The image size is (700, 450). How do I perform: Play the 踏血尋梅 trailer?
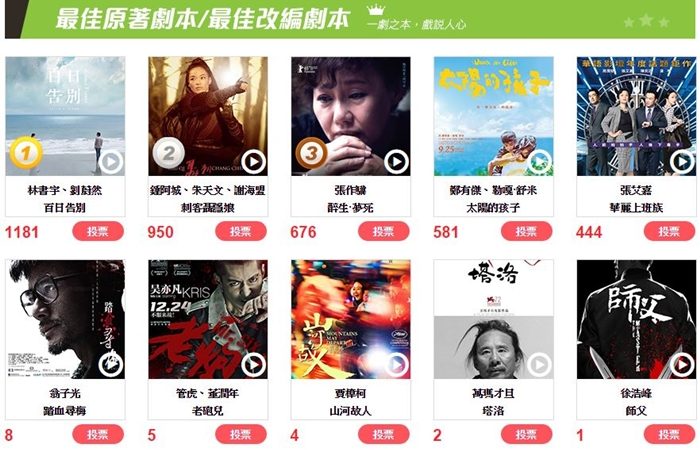(110, 365)
